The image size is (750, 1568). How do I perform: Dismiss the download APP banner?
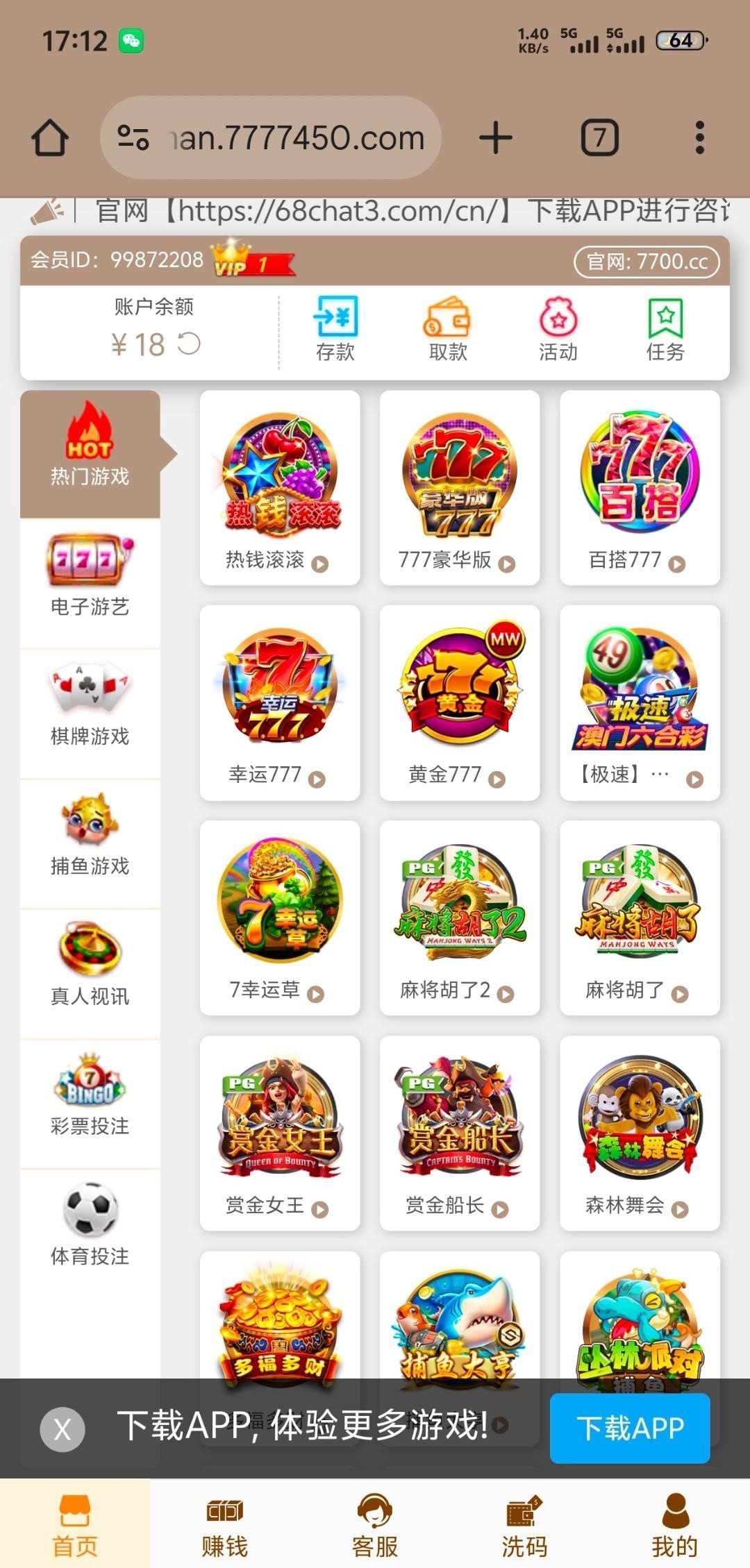62,1429
